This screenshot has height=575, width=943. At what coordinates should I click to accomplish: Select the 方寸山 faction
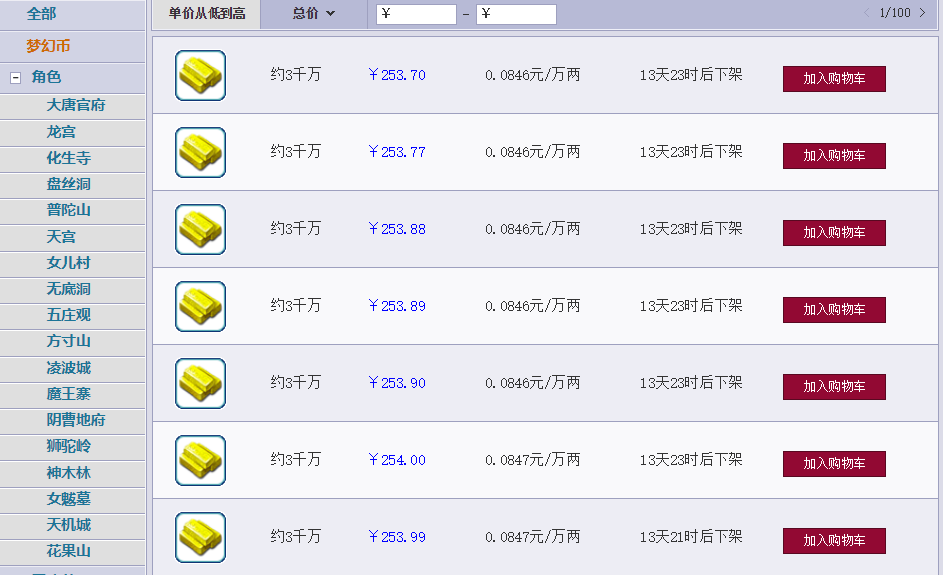click(x=68, y=341)
